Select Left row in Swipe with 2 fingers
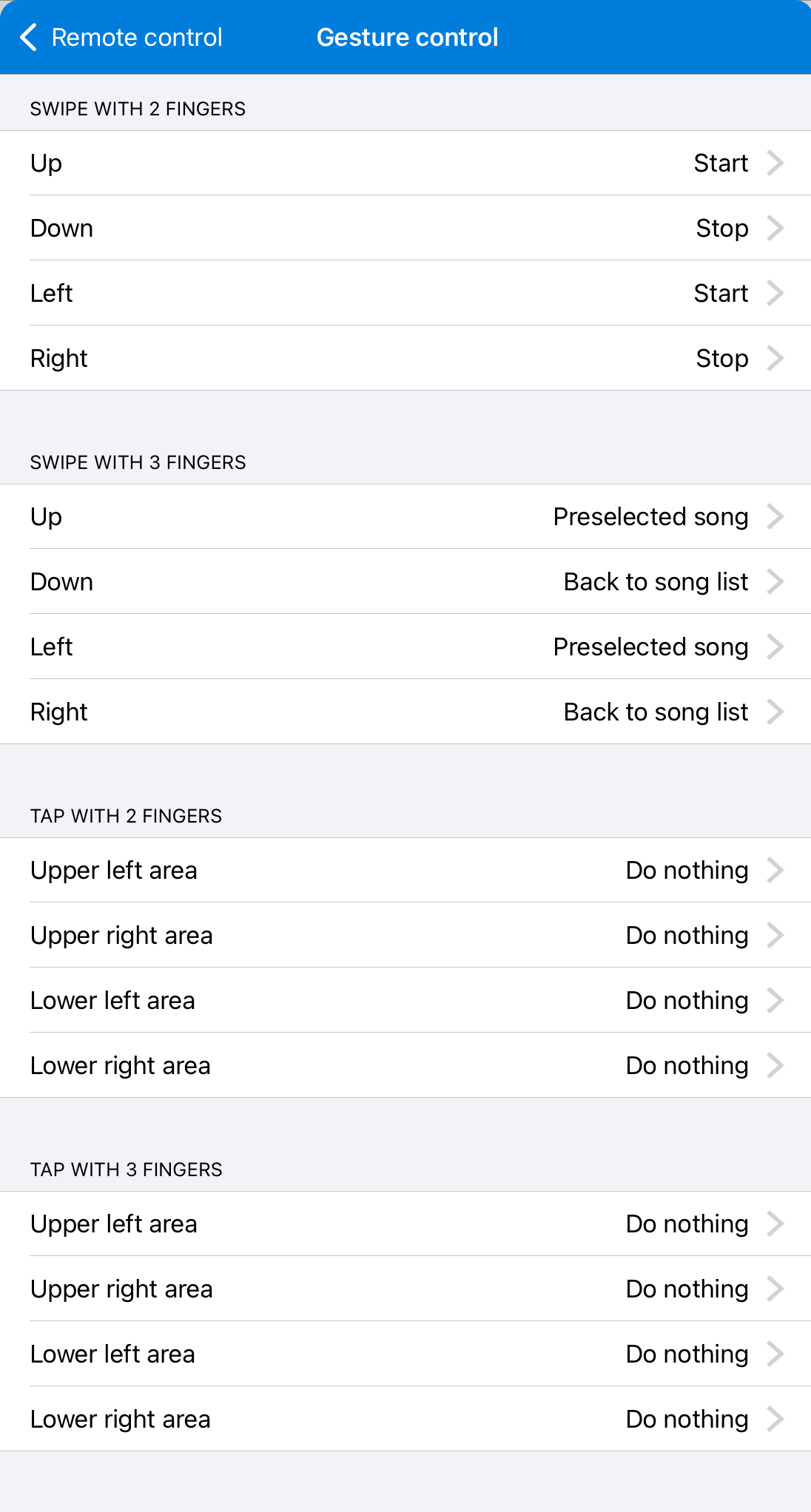Viewport: 811px width, 1512px height. pos(405,293)
